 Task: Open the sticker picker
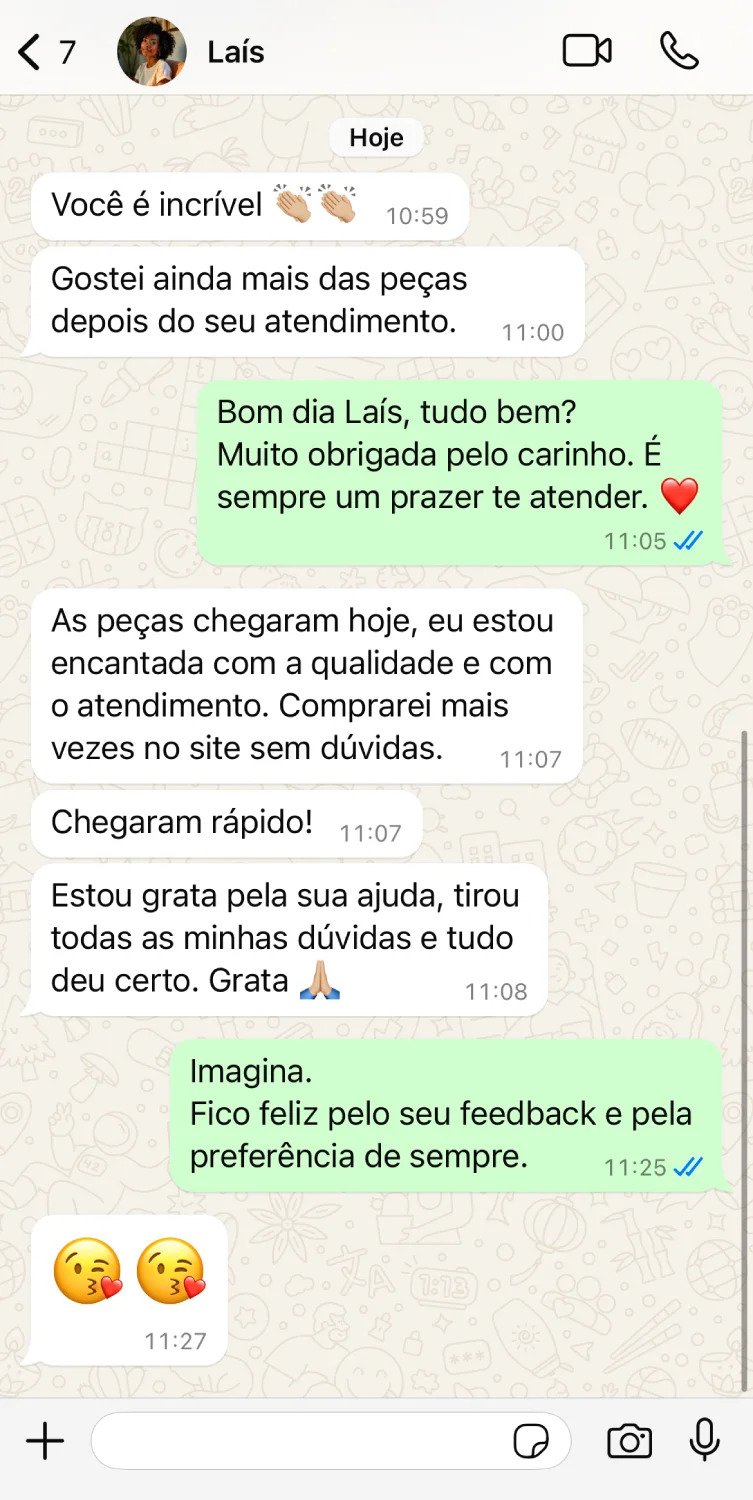[531, 1441]
